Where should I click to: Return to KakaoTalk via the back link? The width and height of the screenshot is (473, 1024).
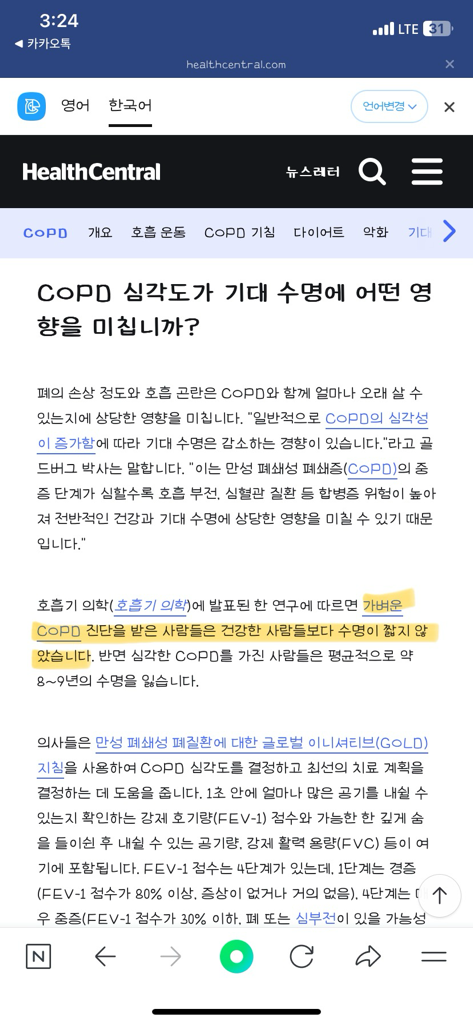42,44
